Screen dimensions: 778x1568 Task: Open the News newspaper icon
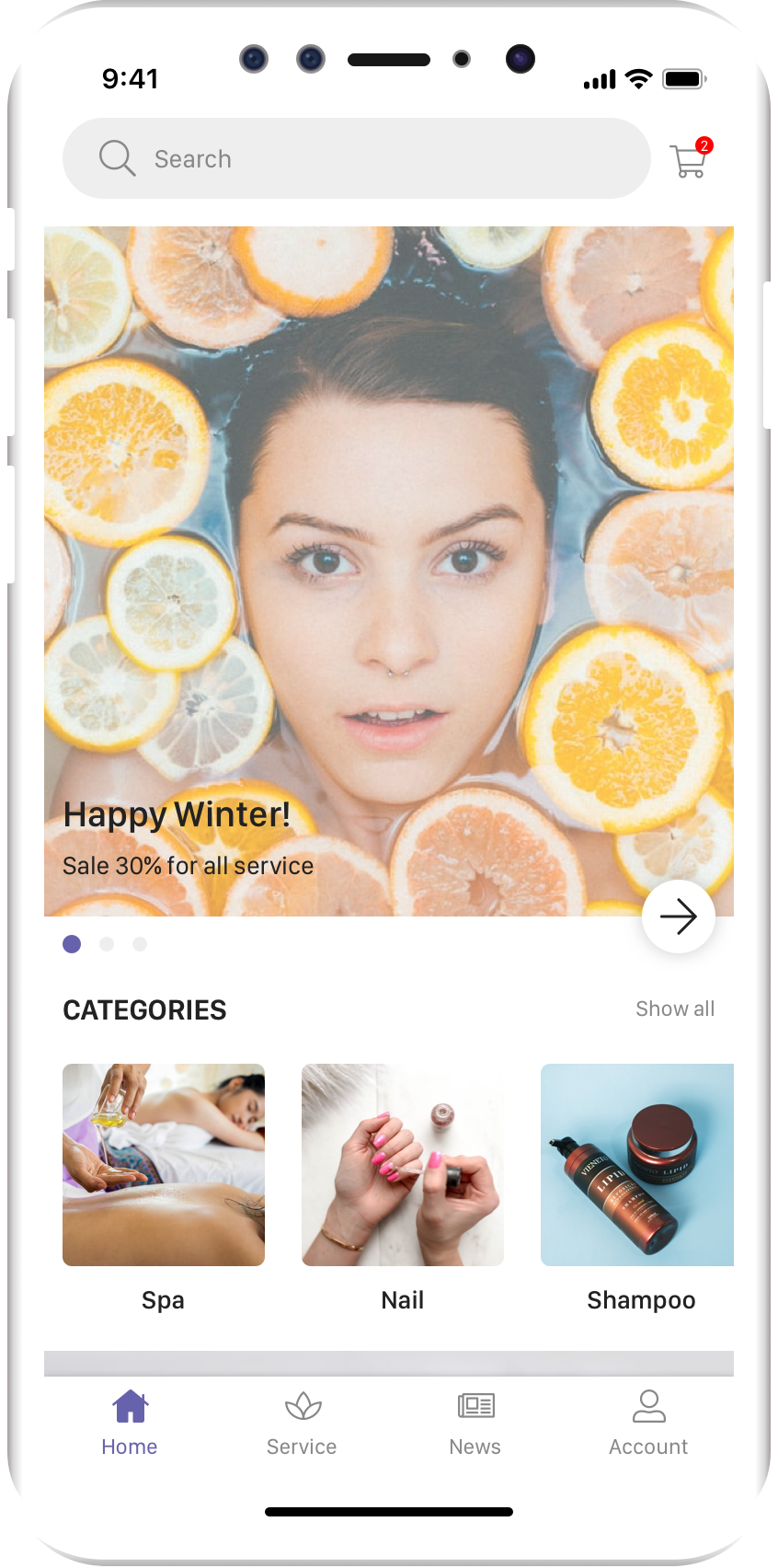tap(475, 1403)
